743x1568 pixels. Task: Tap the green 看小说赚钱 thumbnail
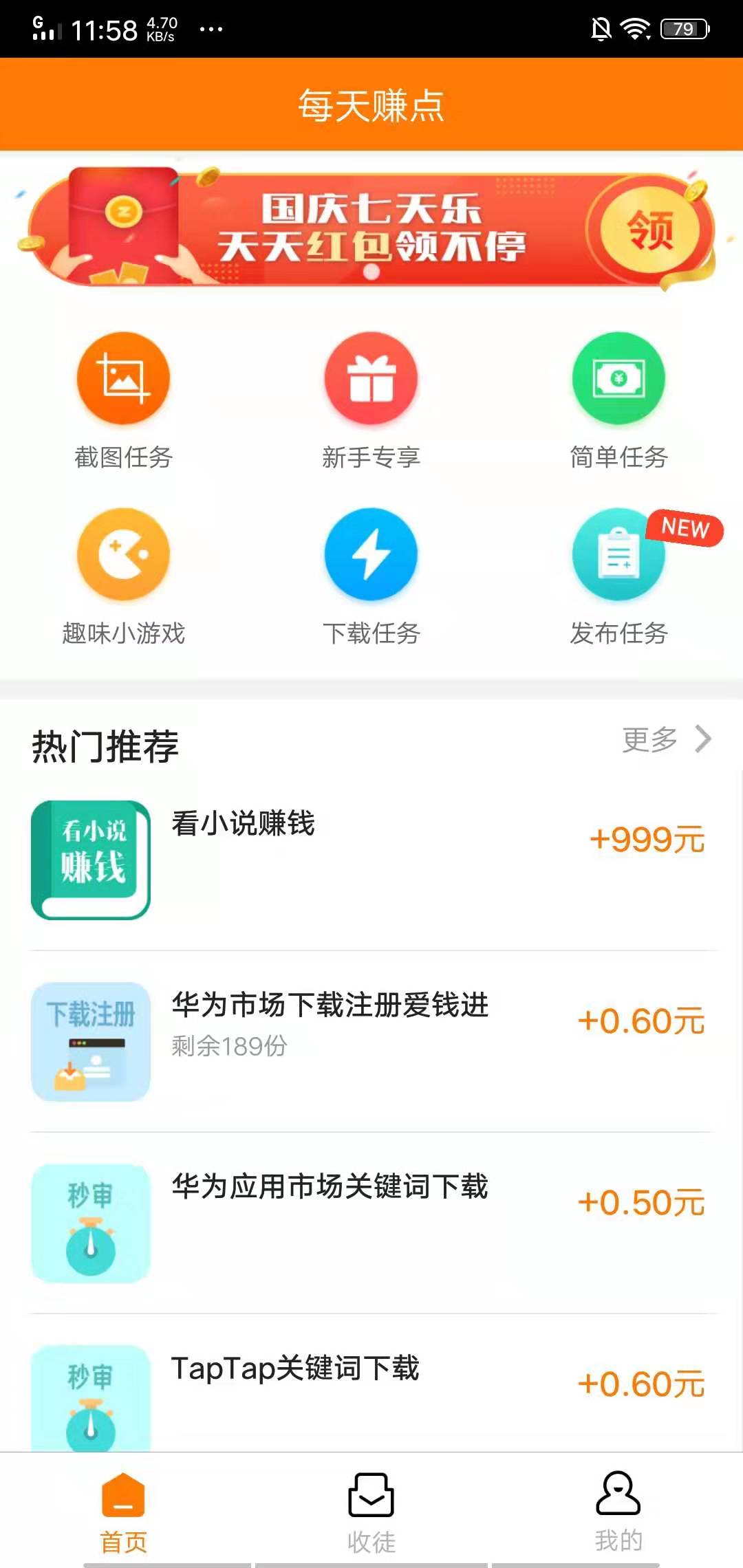tap(89, 860)
